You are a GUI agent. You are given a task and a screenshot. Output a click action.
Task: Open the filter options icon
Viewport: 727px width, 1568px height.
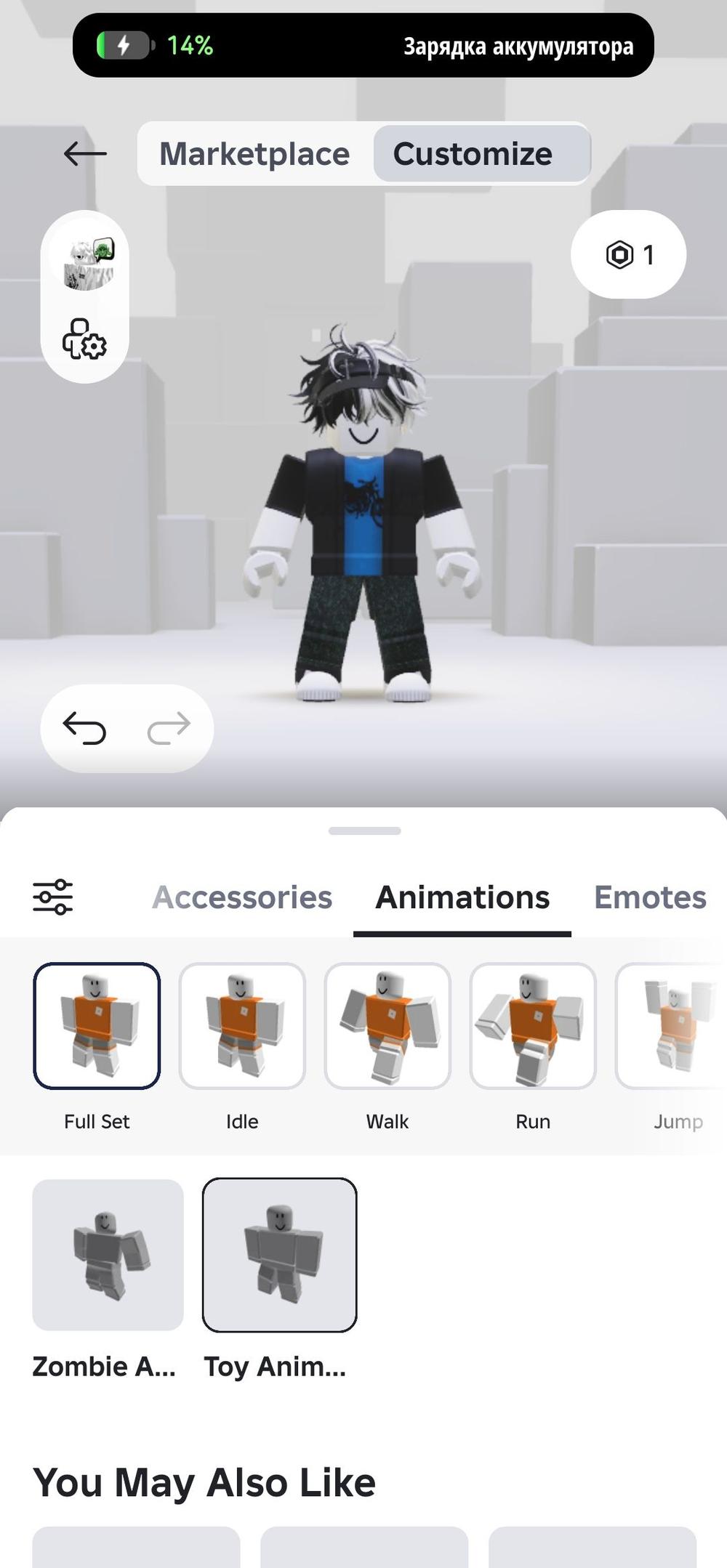[x=53, y=897]
